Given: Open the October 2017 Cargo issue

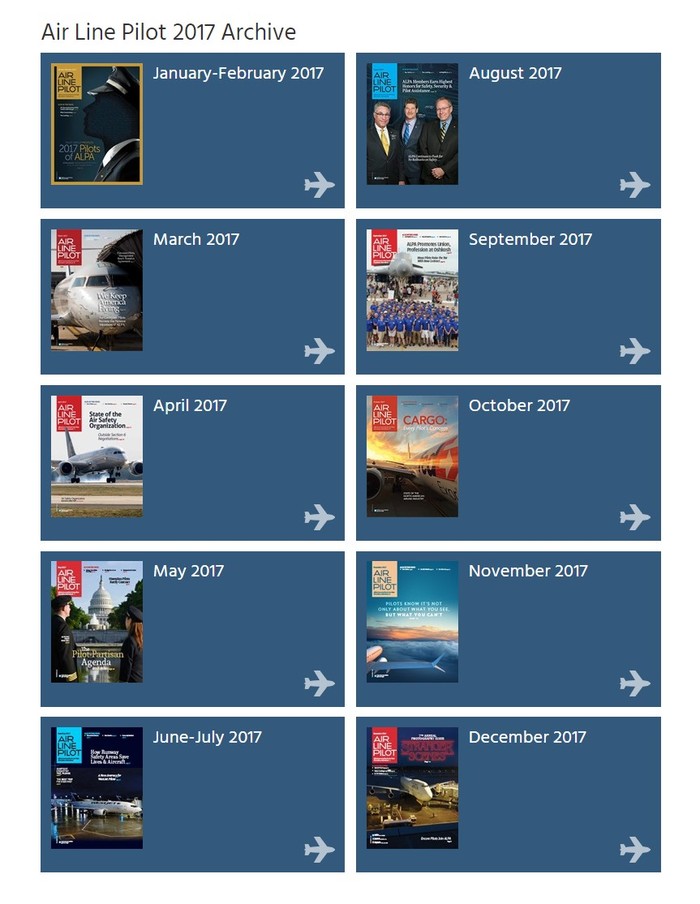Looking at the screenshot, I should [x=518, y=406].
